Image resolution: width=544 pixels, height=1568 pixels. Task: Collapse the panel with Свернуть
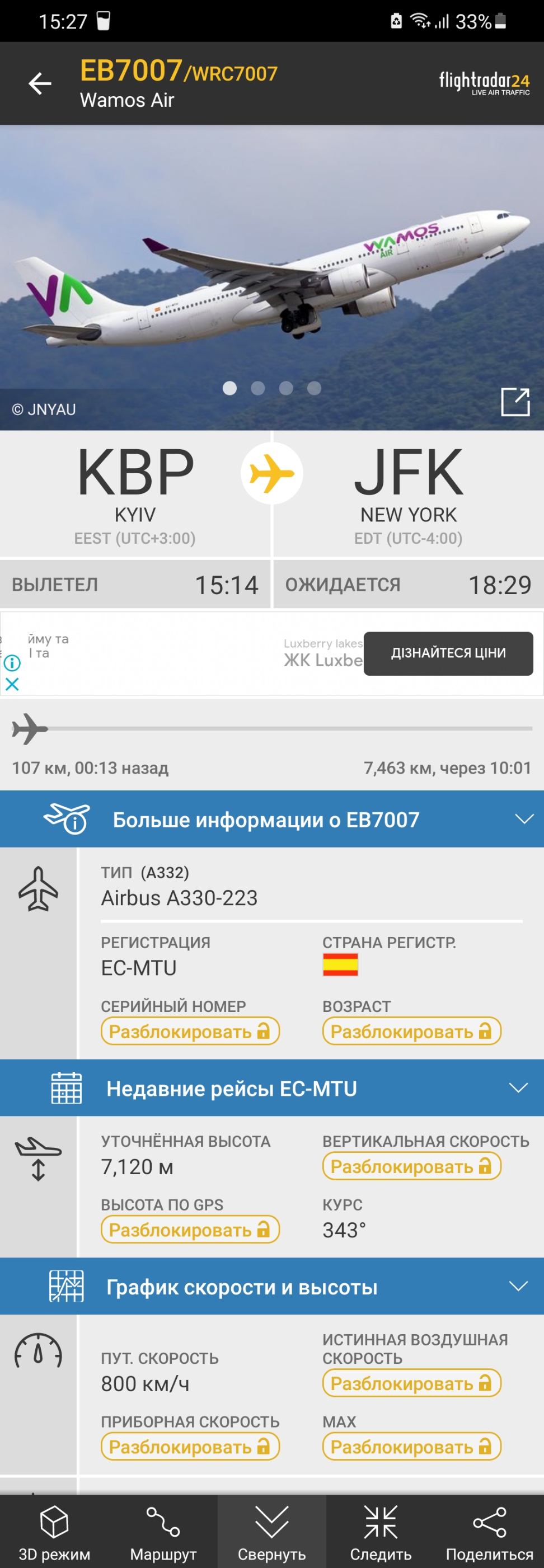(x=271, y=1533)
